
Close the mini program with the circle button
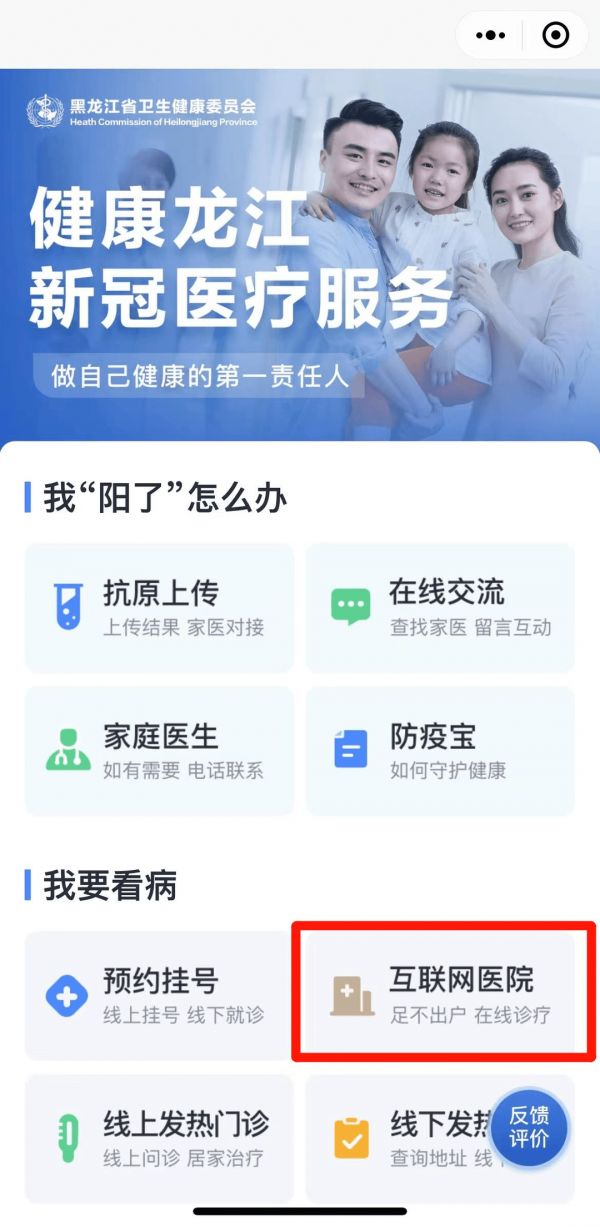[x=555, y=35]
